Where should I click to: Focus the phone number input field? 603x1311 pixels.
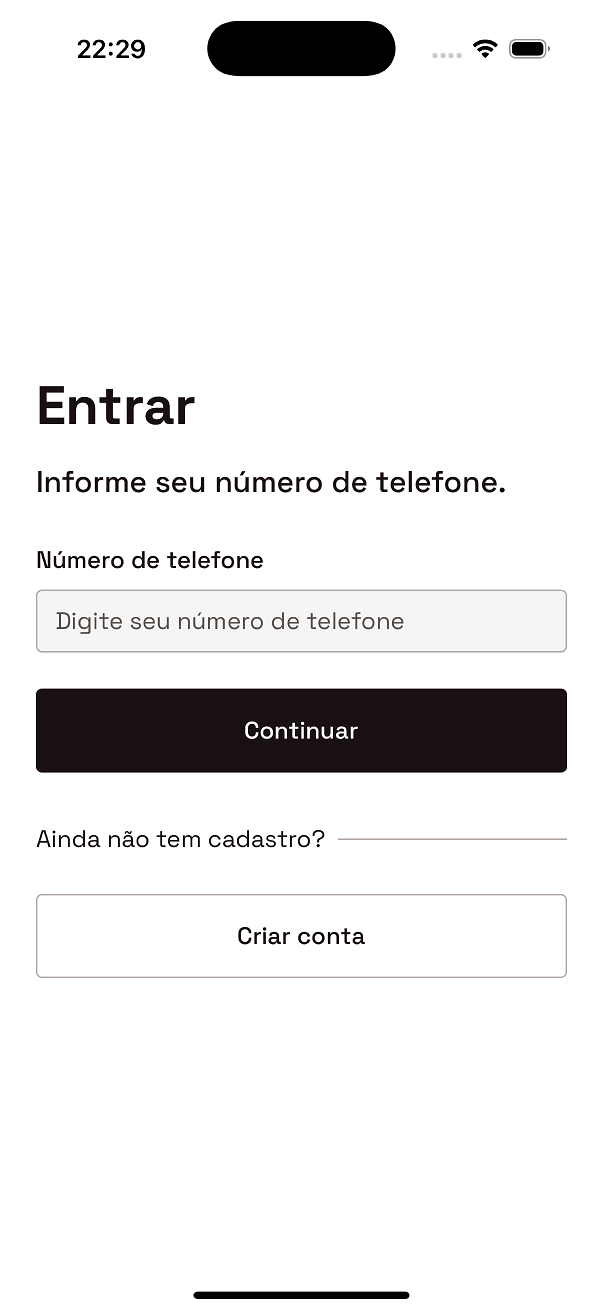(x=301, y=621)
